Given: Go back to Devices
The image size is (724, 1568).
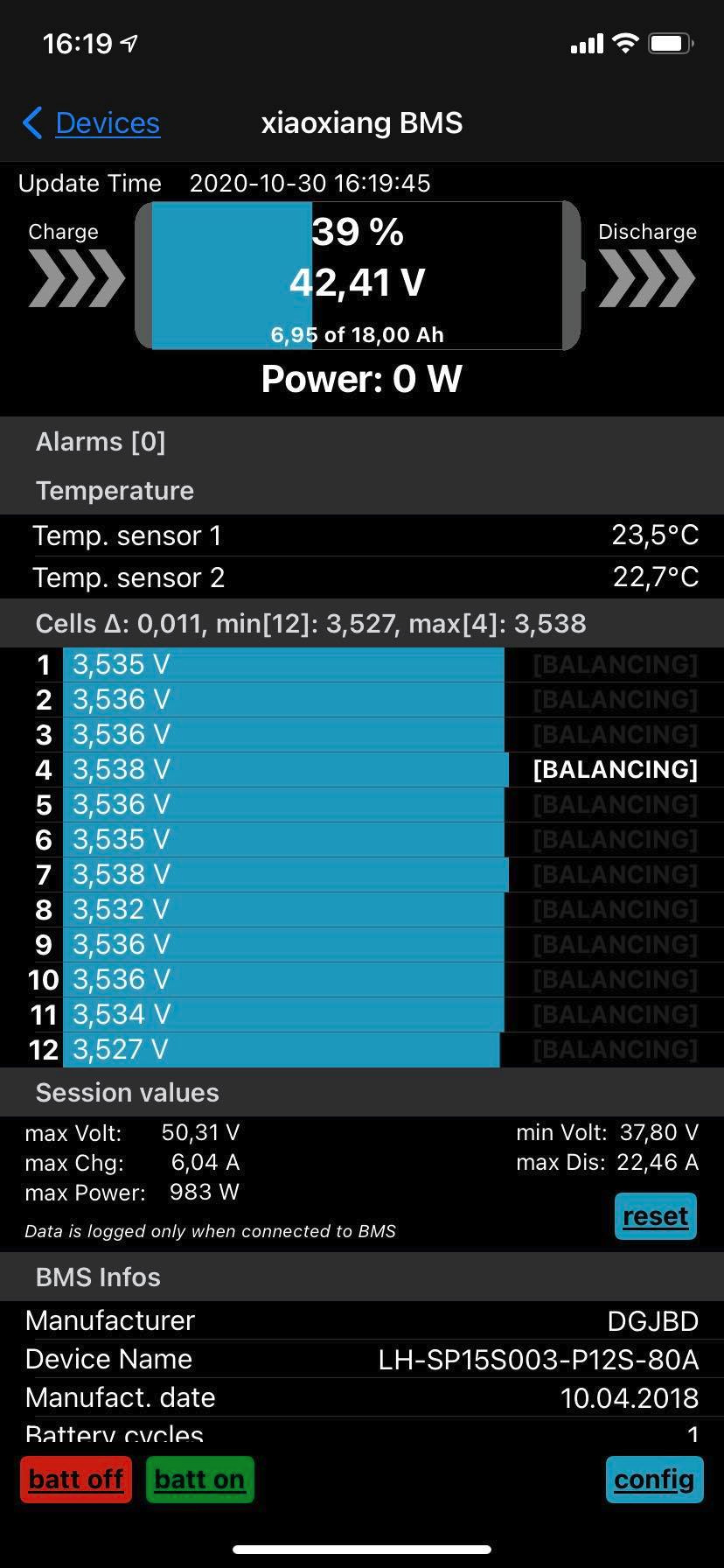Looking at the screenshot, I should click(x=91, y=123).
